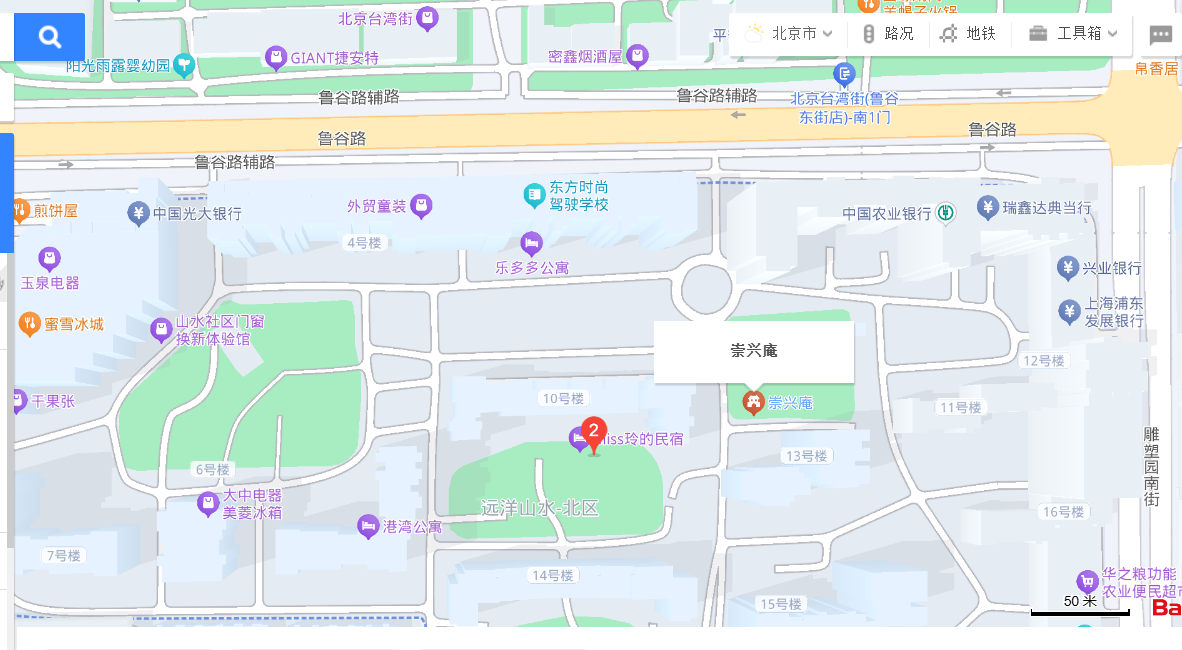This screenshot has height=650, width=1182.
Task: Expand the 工具箱 toolbox menu
Action: pyautogui.click(x=1074, y=34)
